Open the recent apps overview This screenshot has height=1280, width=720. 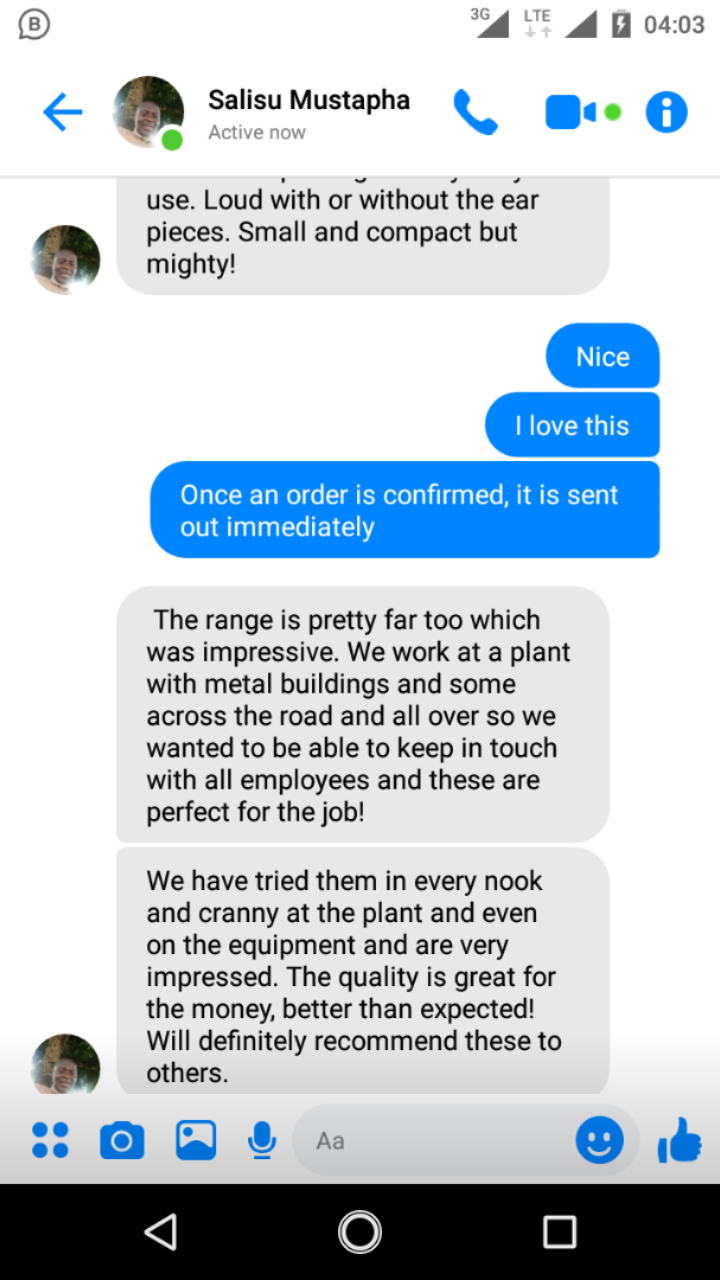pos(559,1232)
